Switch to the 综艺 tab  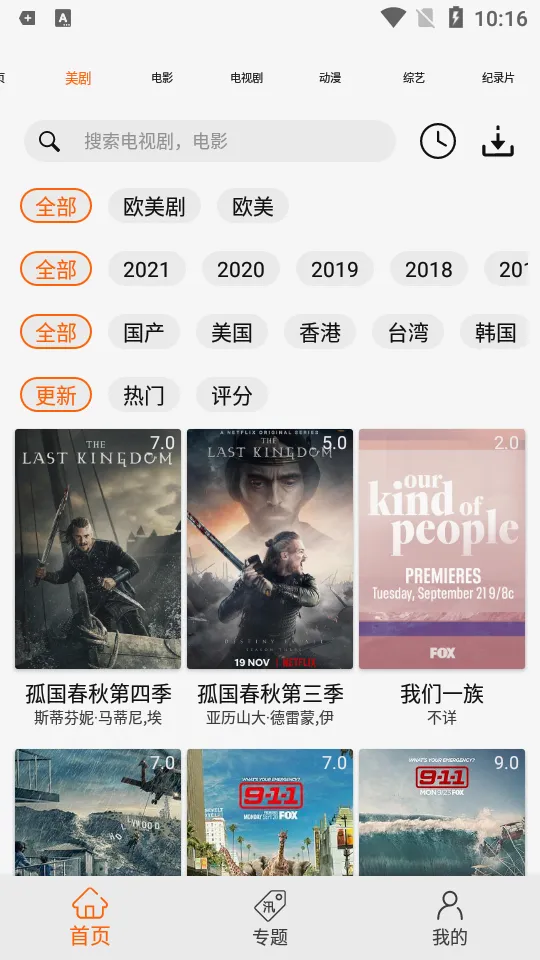[x=414, y=78]
